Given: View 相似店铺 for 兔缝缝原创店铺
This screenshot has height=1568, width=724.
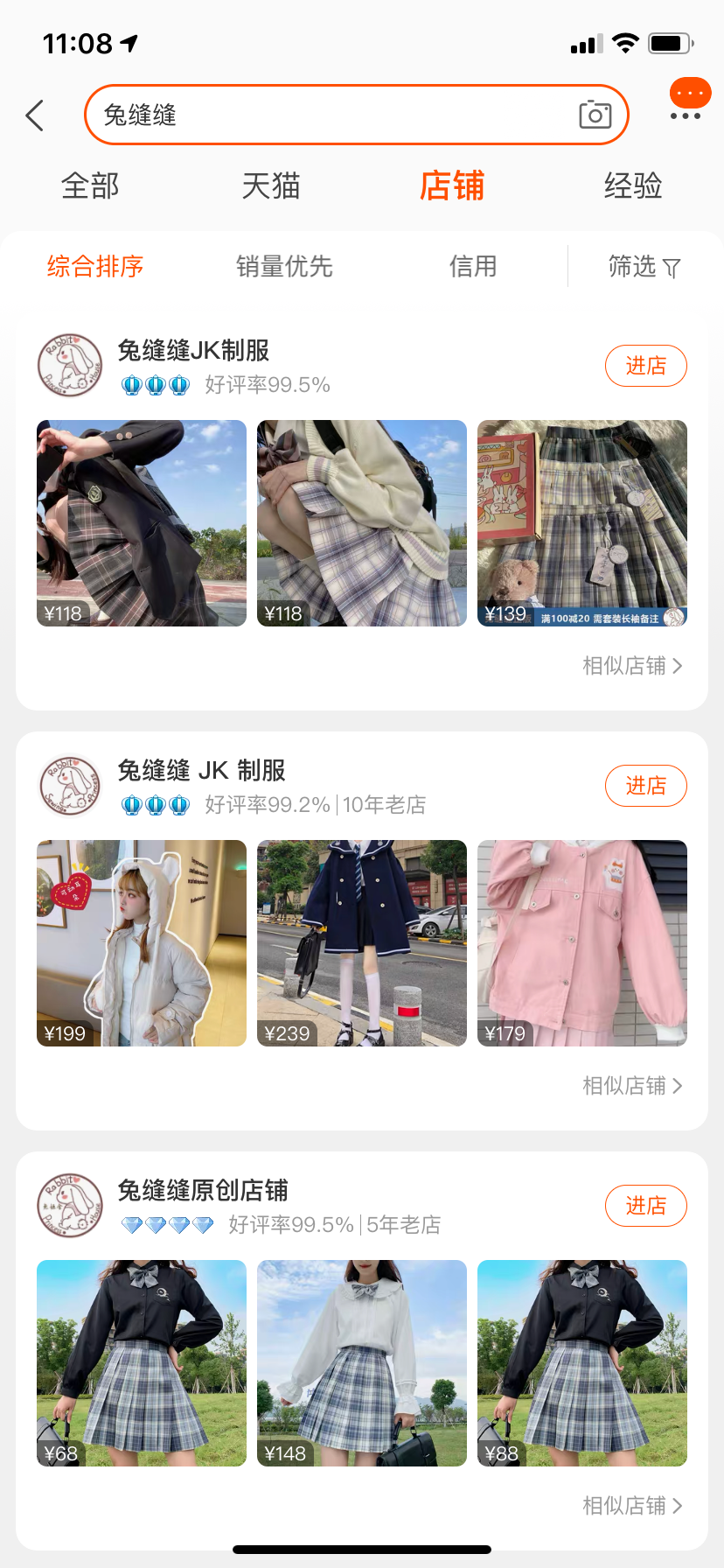Looking at the screenshot, I should (x=631, y=1506).
